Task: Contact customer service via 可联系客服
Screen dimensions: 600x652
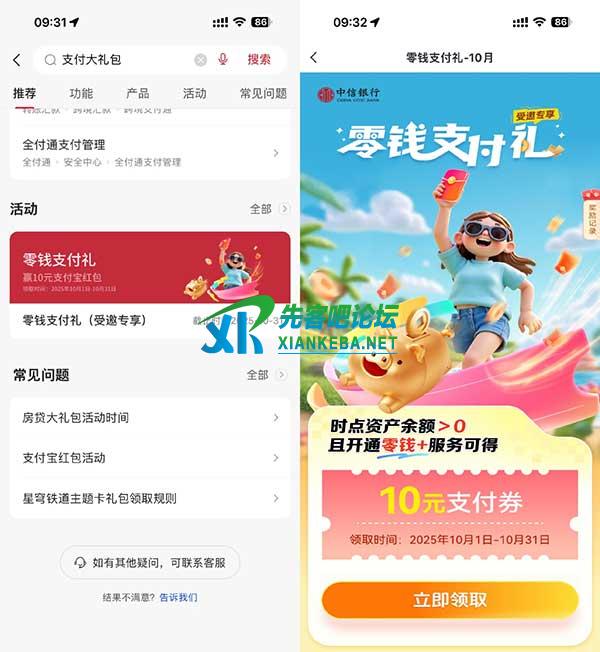Action: [x=150, y=563]
